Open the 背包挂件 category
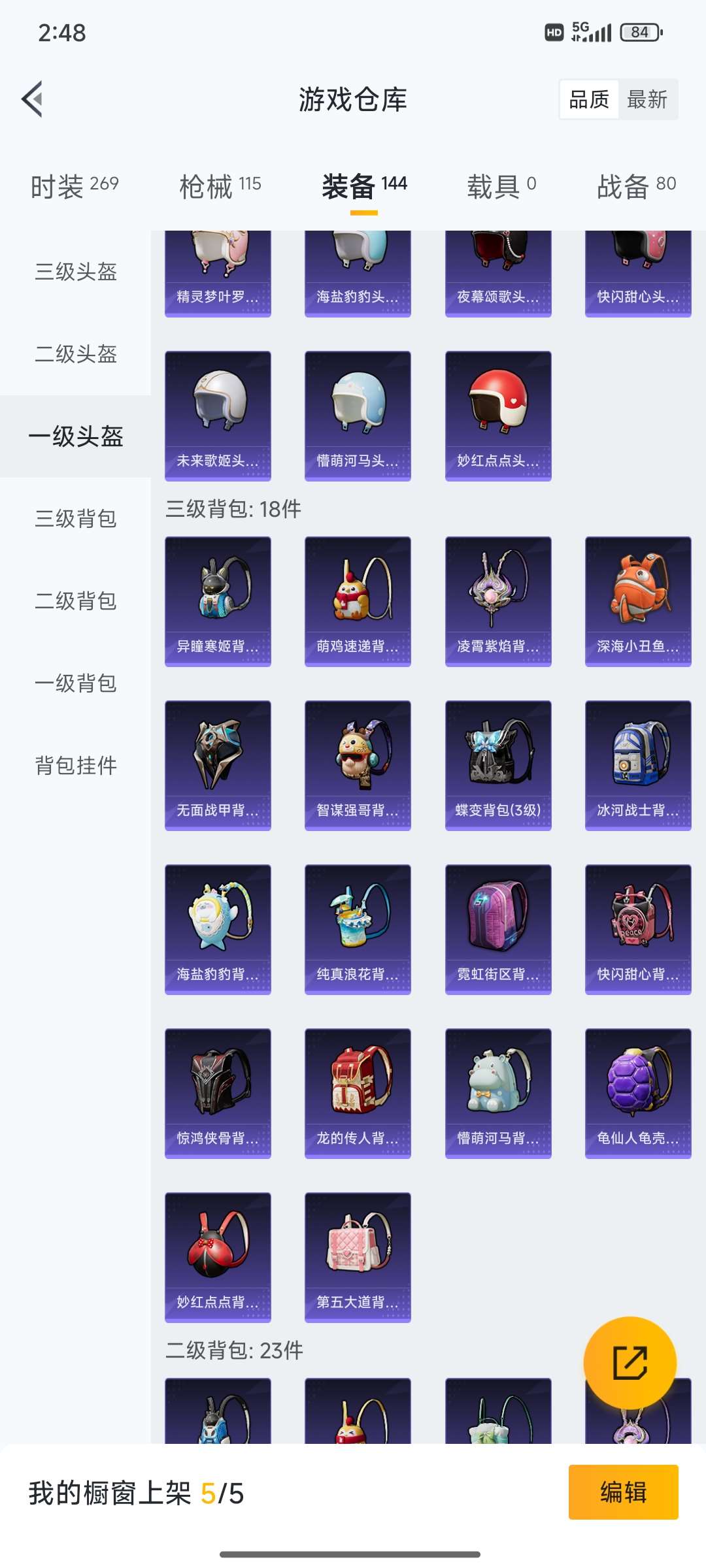706x1568 pixels. (x=76, y=766)
